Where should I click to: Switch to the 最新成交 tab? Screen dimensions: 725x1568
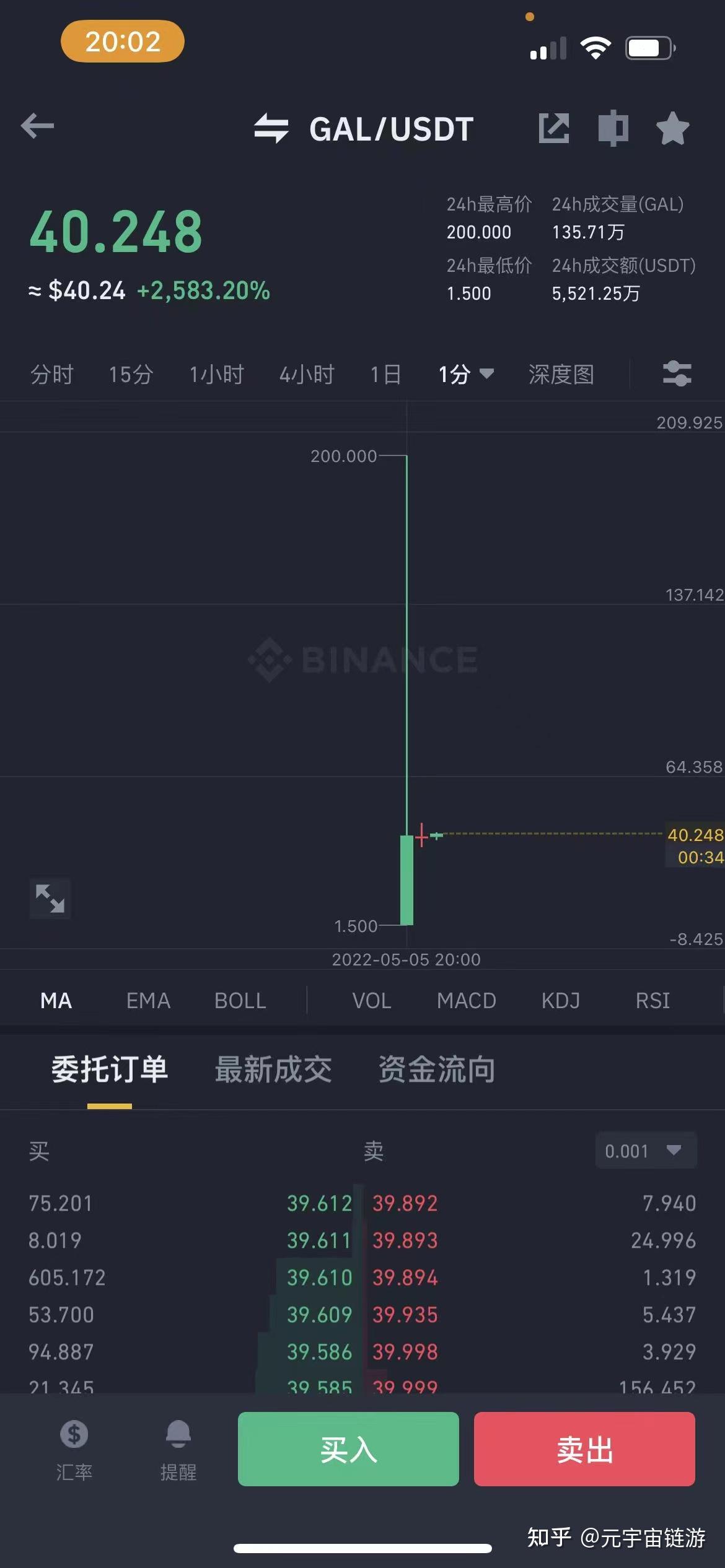pos(273,1069)
